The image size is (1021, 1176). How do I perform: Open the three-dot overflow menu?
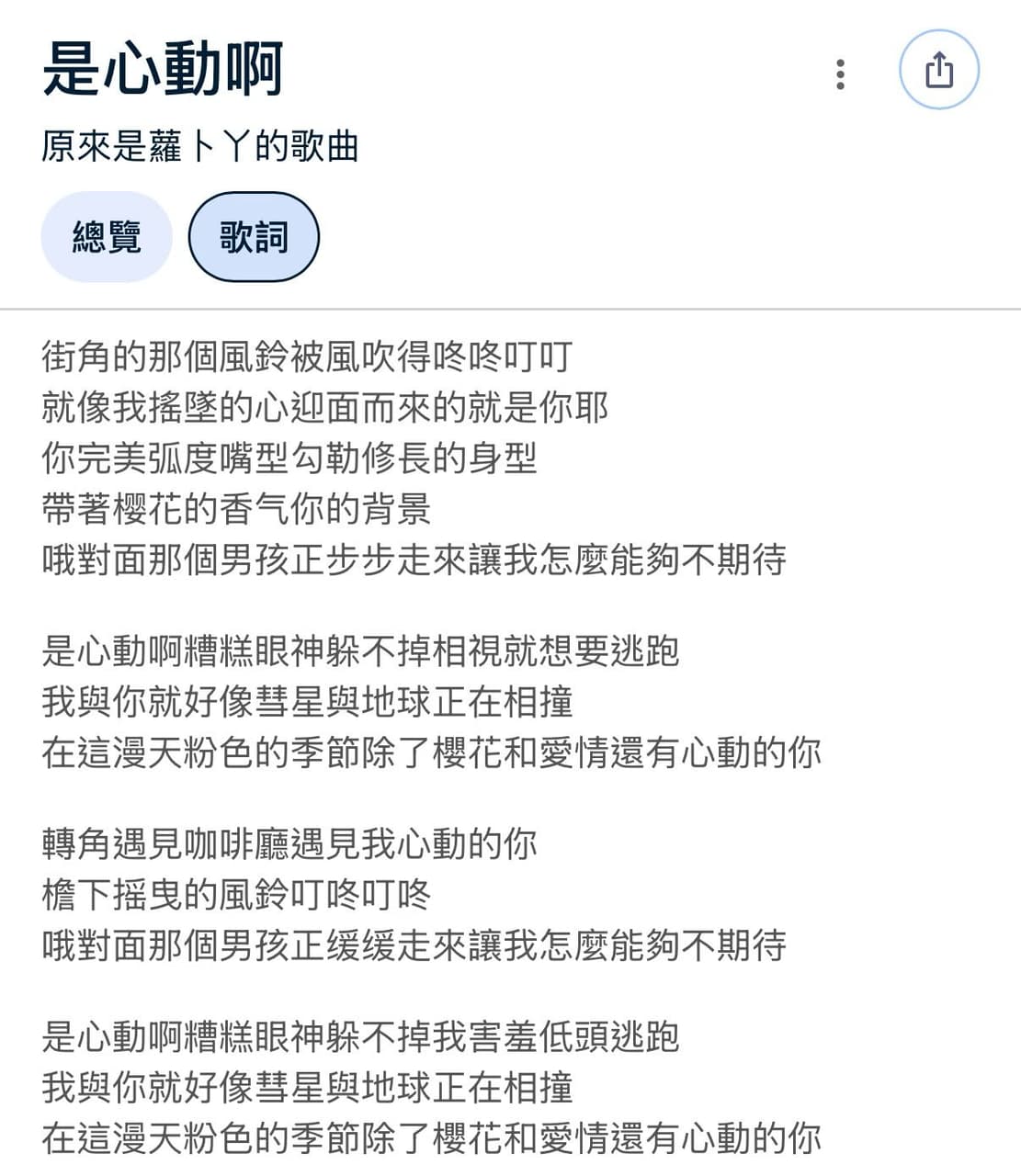[840, 74]
